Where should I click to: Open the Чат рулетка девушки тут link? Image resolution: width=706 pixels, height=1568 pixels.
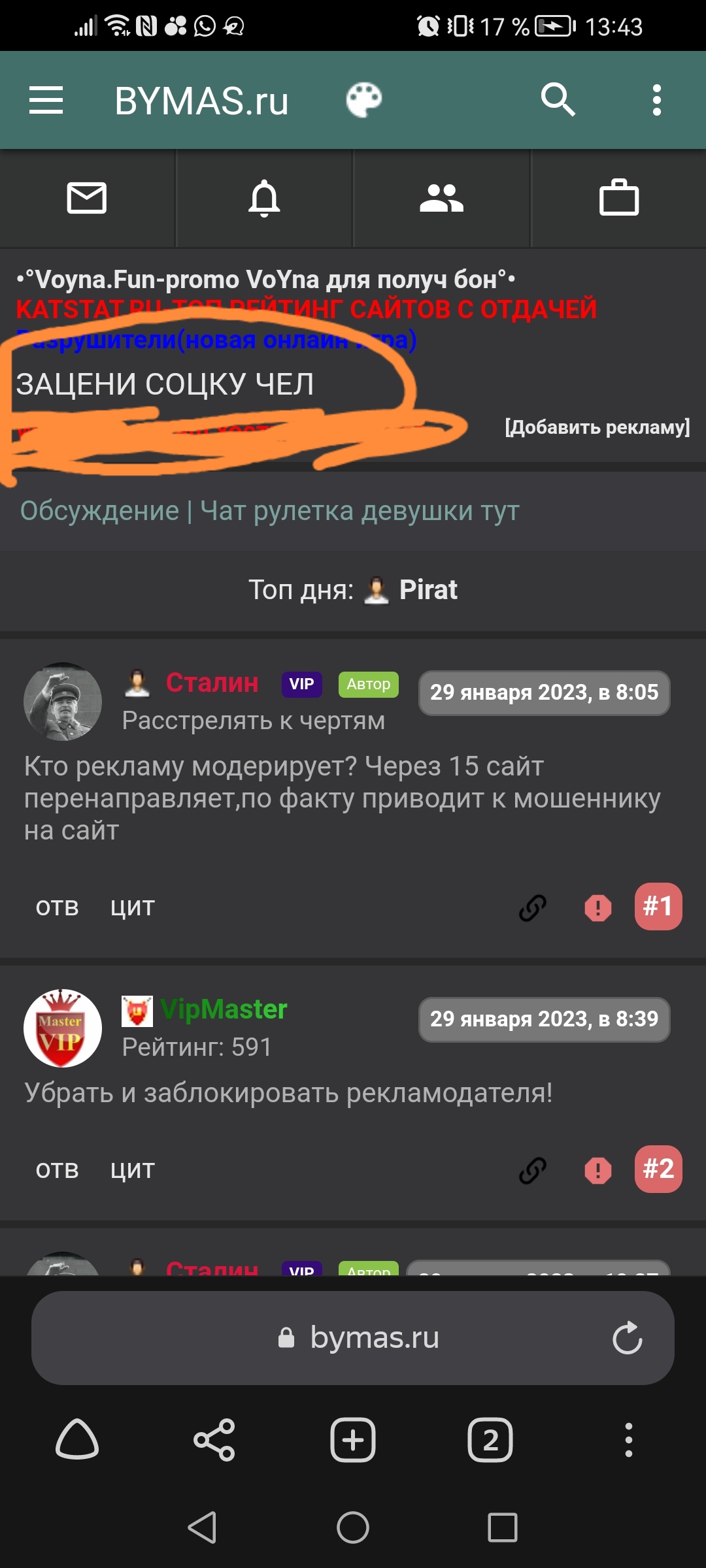[360, 511]
